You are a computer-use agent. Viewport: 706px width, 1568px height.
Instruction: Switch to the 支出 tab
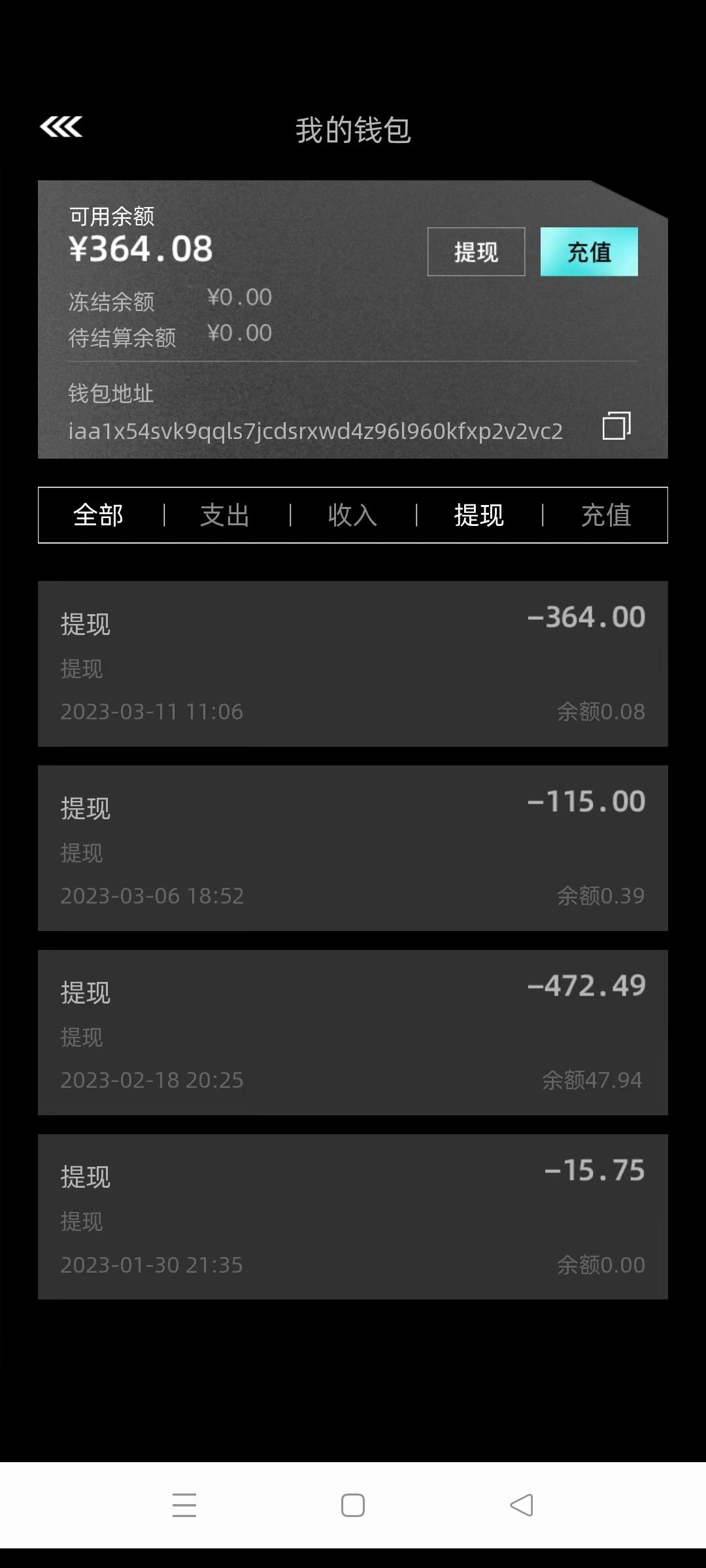coord(226,515)
